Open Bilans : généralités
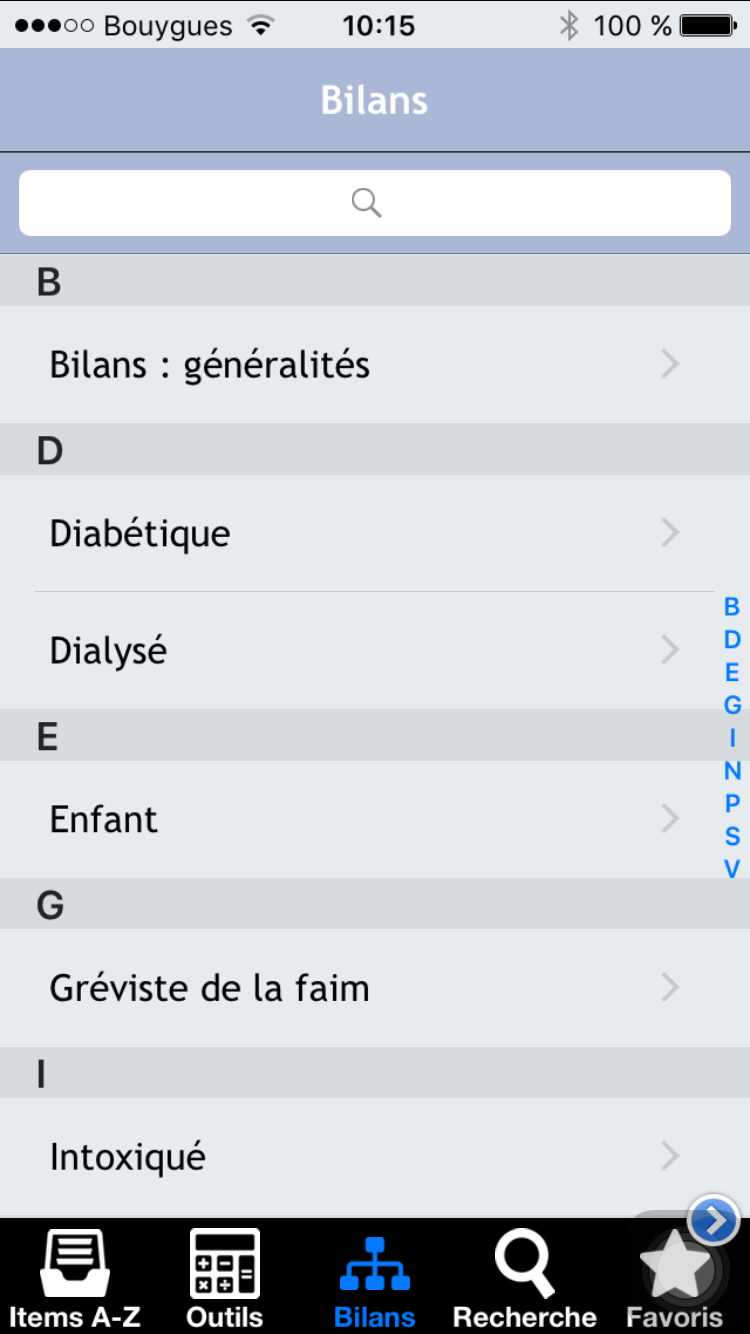 coord(375,364)
